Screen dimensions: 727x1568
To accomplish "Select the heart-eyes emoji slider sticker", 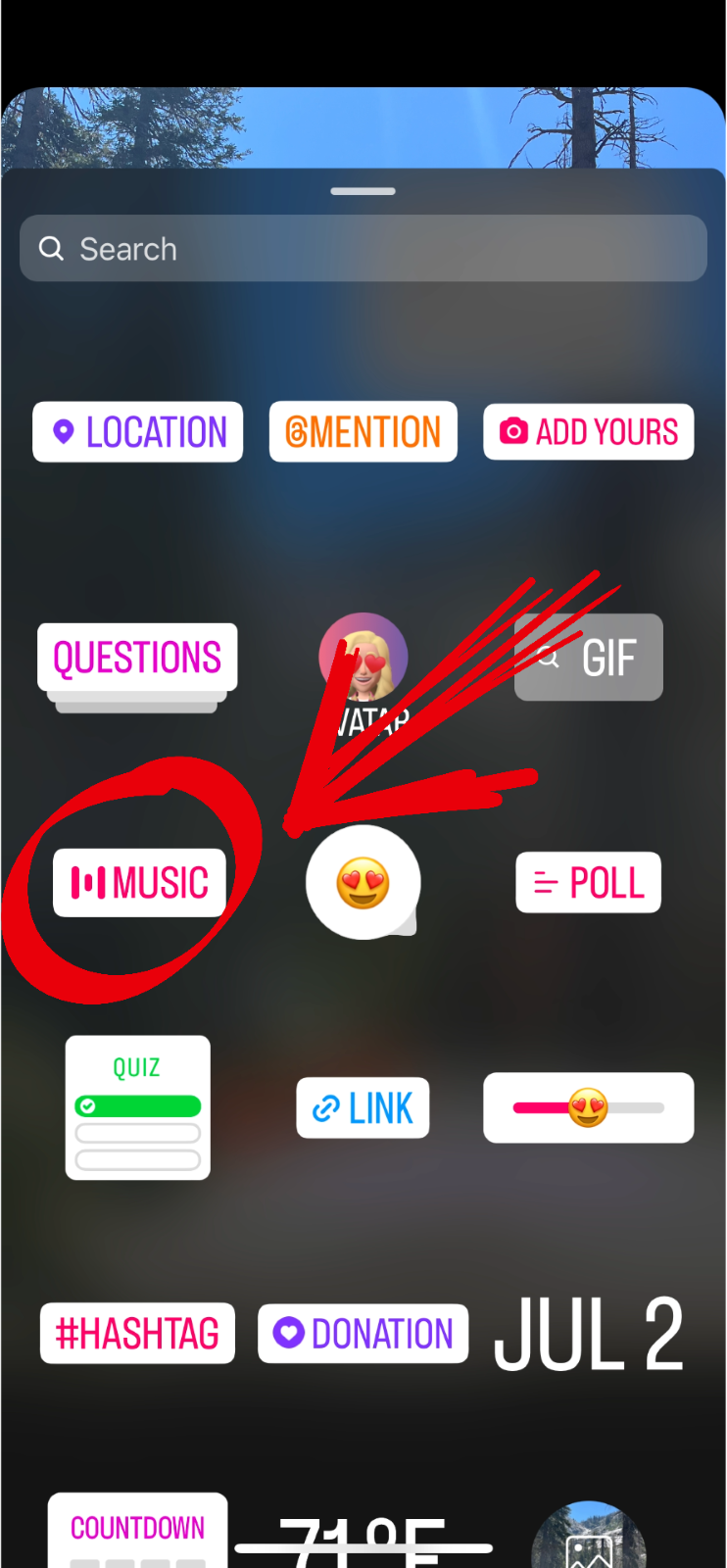I will coord(588,1107).
